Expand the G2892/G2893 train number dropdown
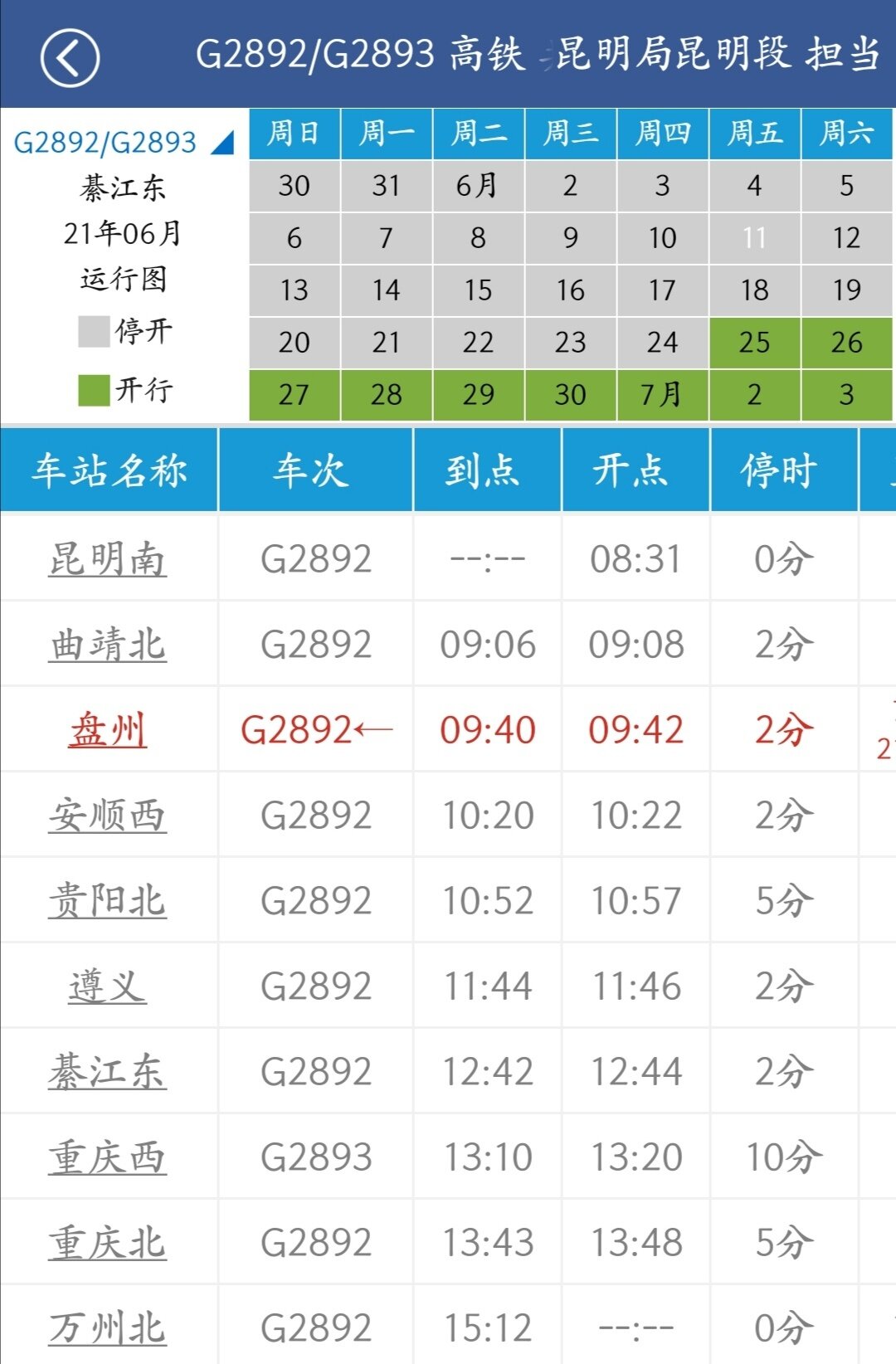The width and height of the screenshot is (896, 1364). (124, 142)
